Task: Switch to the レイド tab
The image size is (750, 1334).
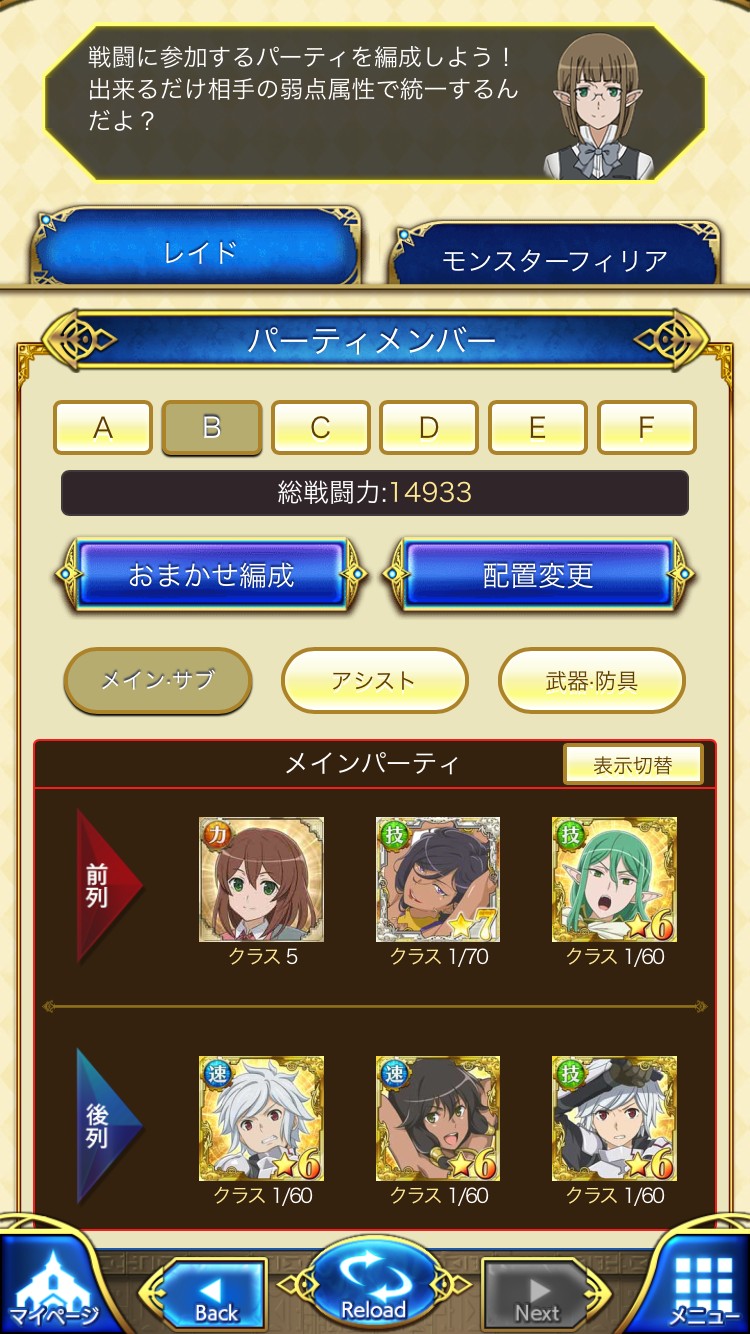Action: [198, 252]
